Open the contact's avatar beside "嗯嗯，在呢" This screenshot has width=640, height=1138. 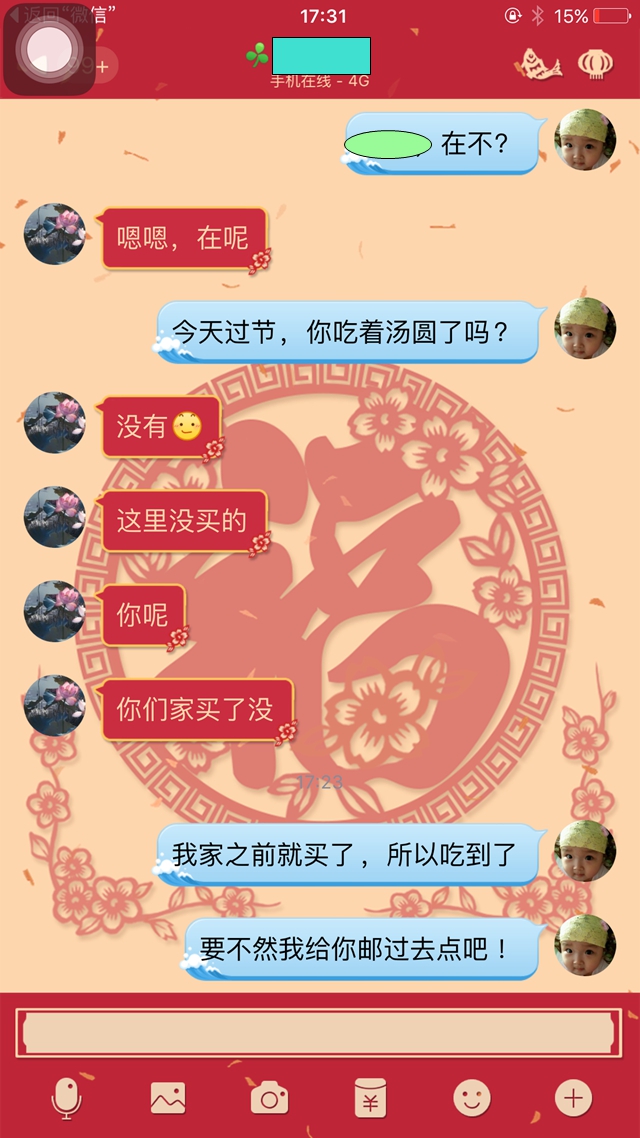55,234
